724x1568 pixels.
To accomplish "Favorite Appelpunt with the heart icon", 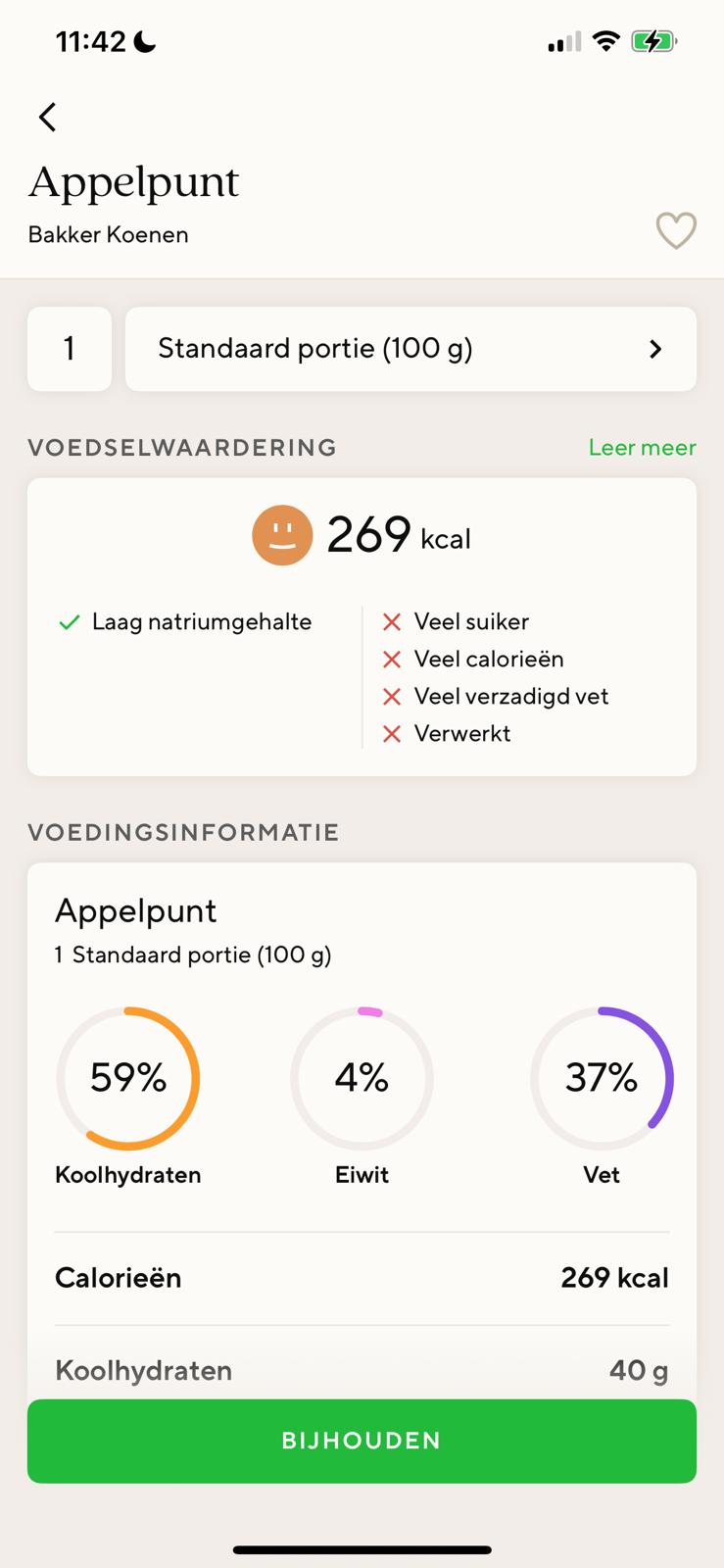I will (x=675, y=231).
